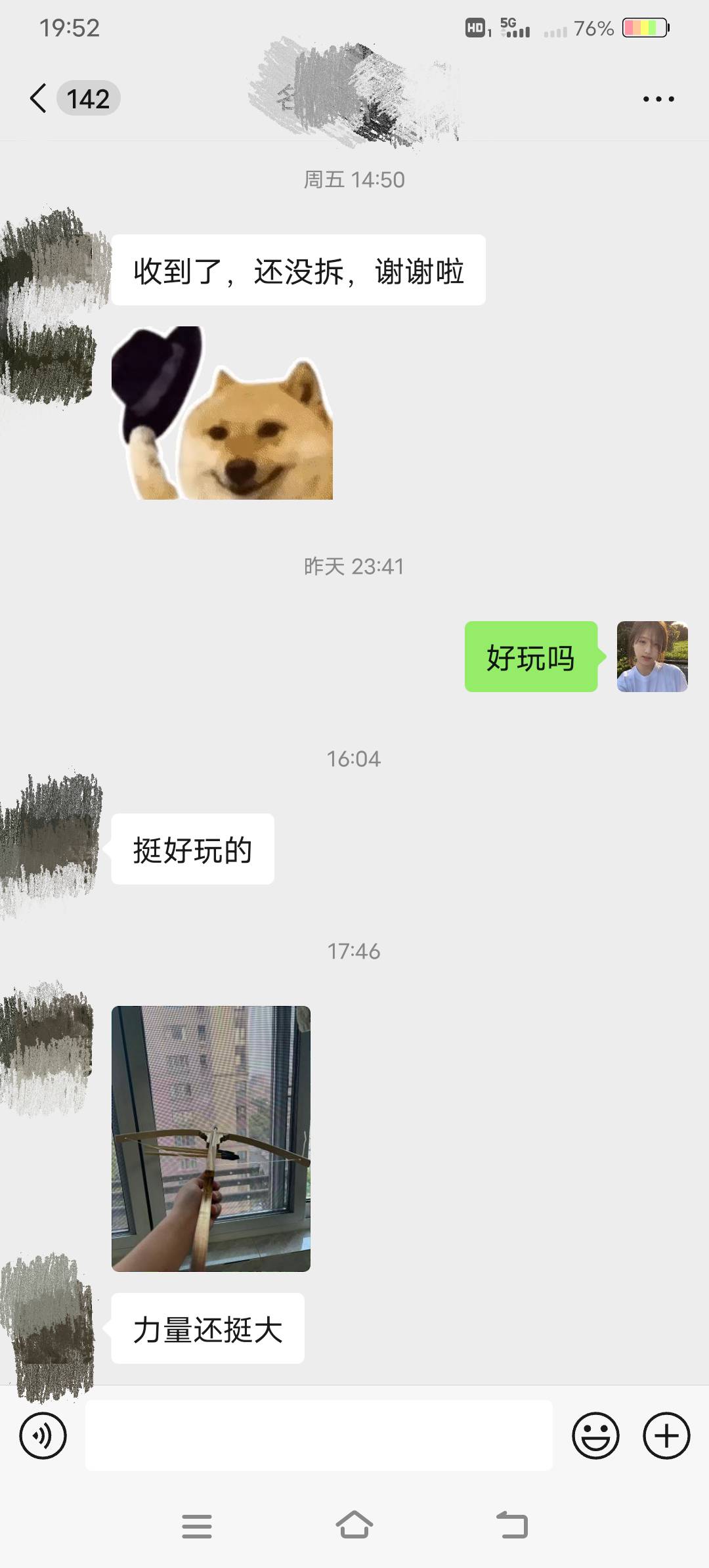
Task: Go to the system home screen
Action: pos(354,1525)
